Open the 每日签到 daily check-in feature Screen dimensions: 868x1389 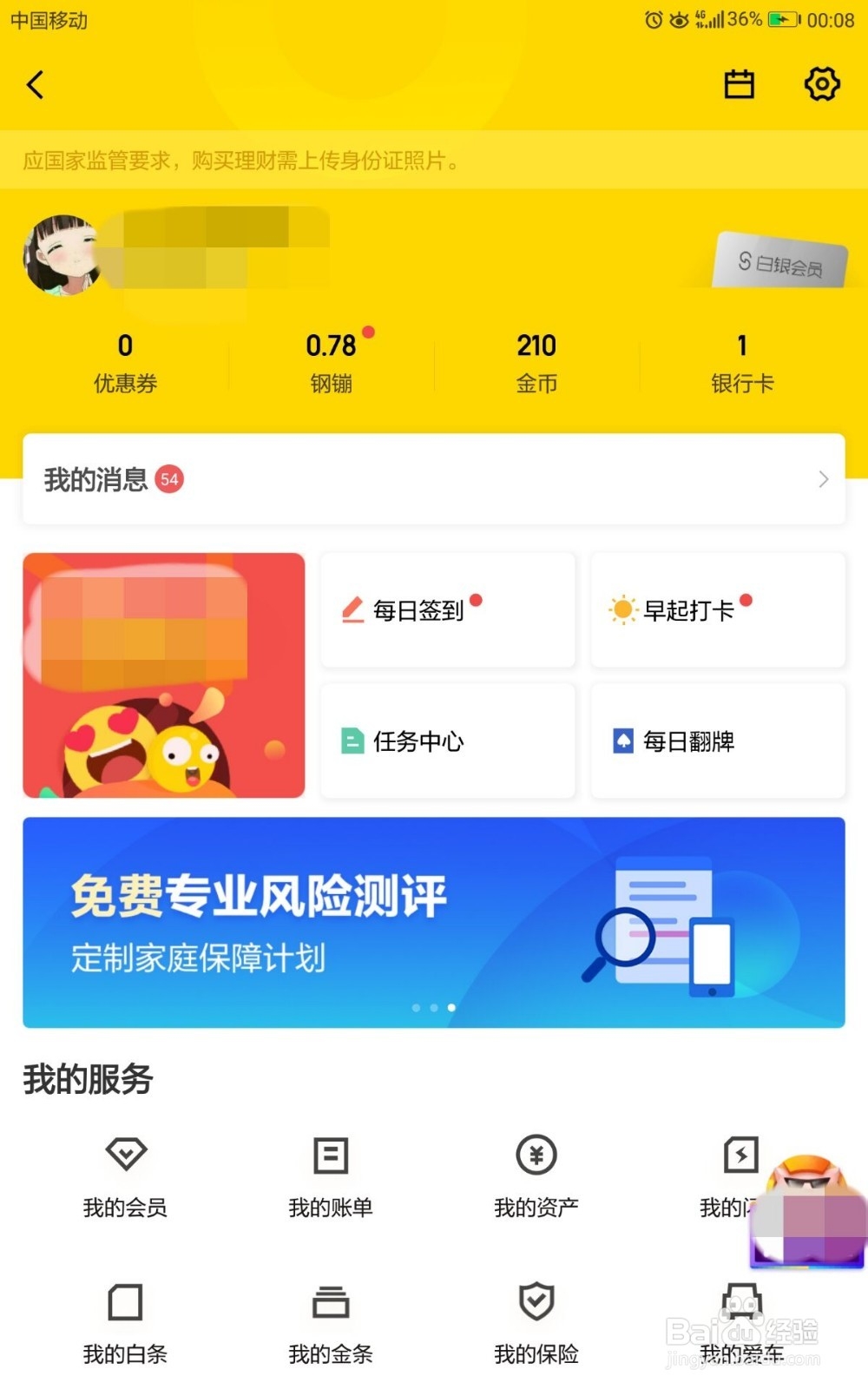(x=417, y=610)
